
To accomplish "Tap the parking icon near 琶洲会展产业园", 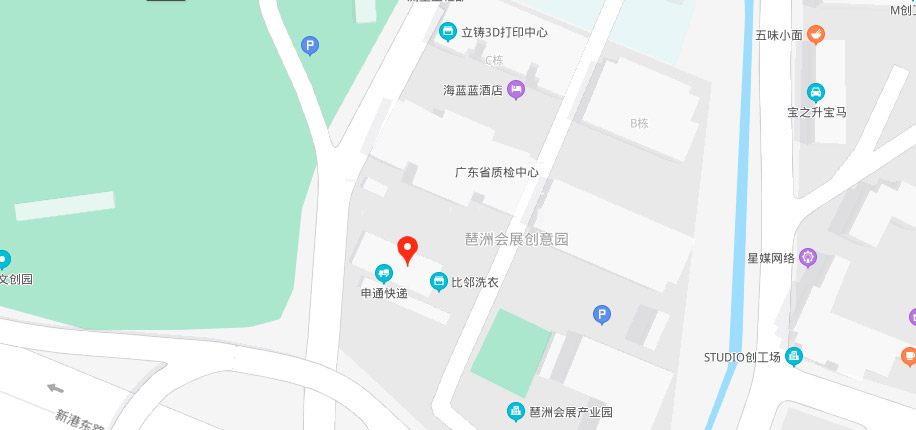I will pos(601,315).
